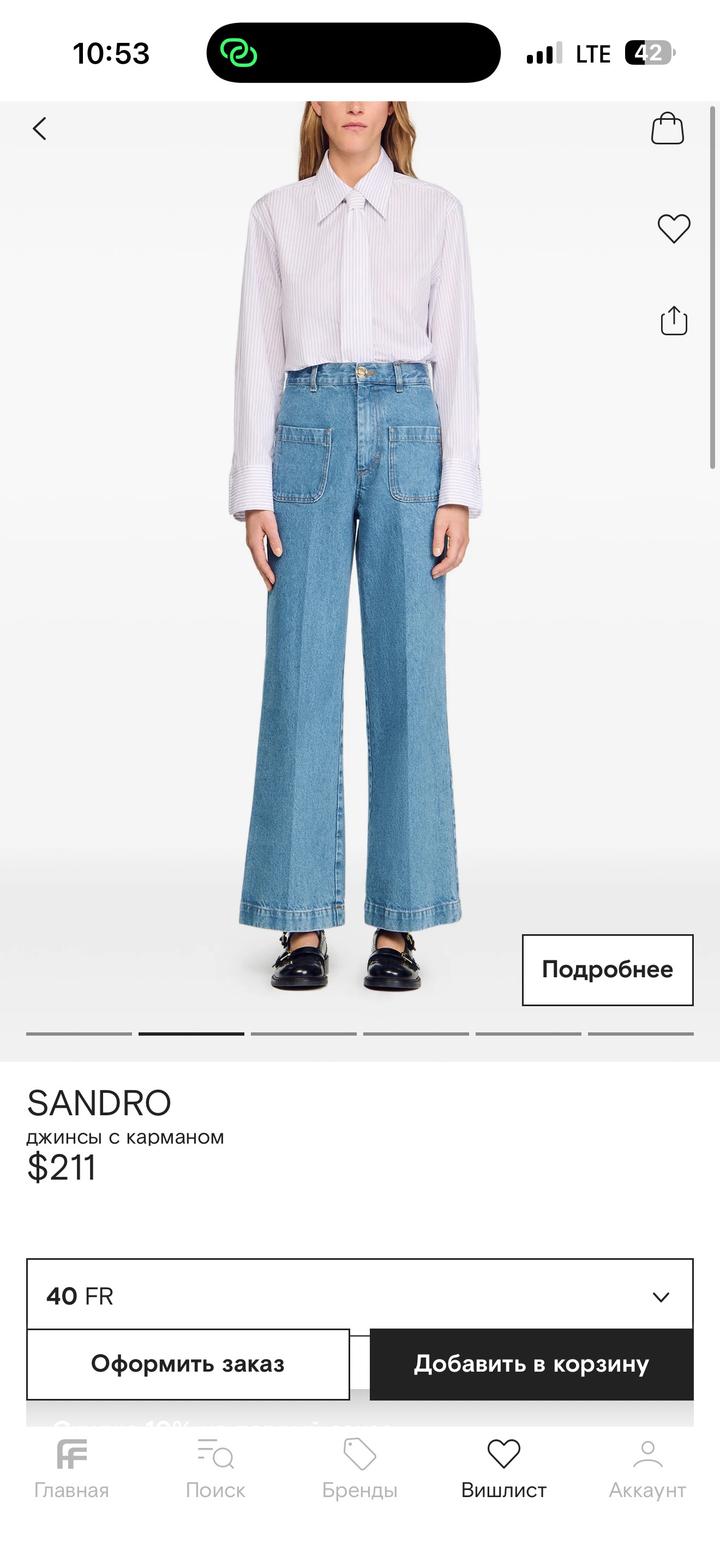Open the shopping bag
The height and width of the screenshot is (1564, 720).
coord(667,129)
